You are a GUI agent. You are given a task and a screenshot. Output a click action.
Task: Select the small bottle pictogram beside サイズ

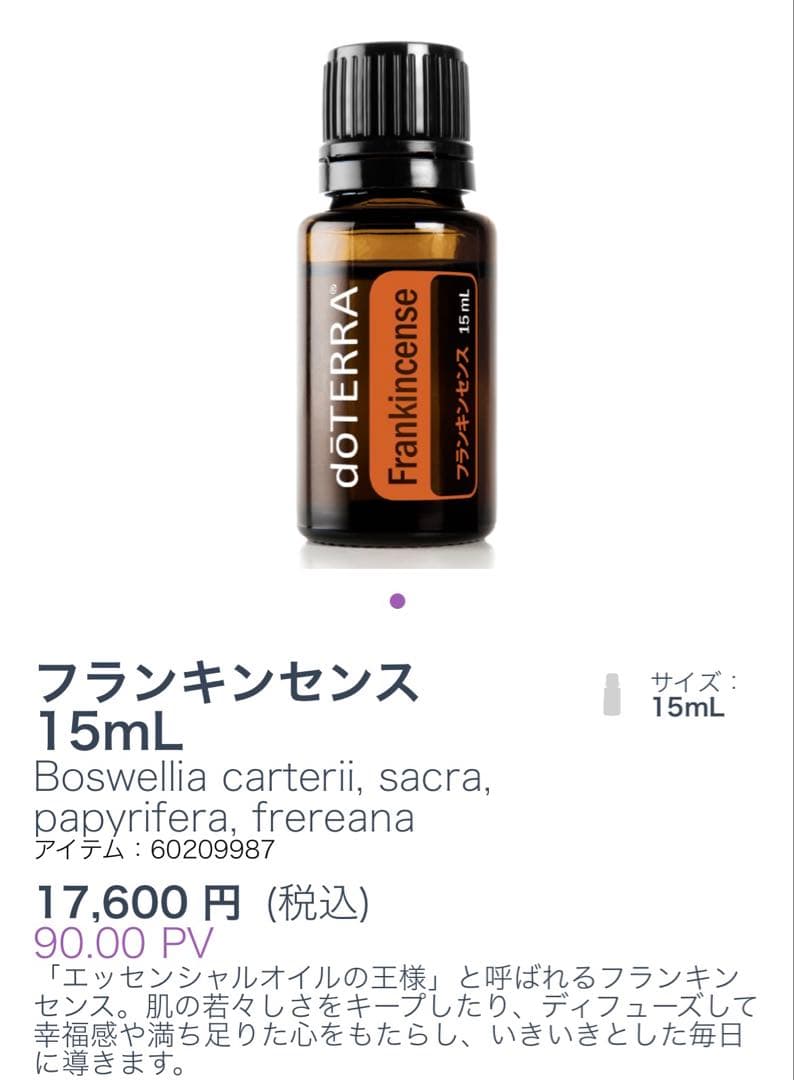(613, 693)
